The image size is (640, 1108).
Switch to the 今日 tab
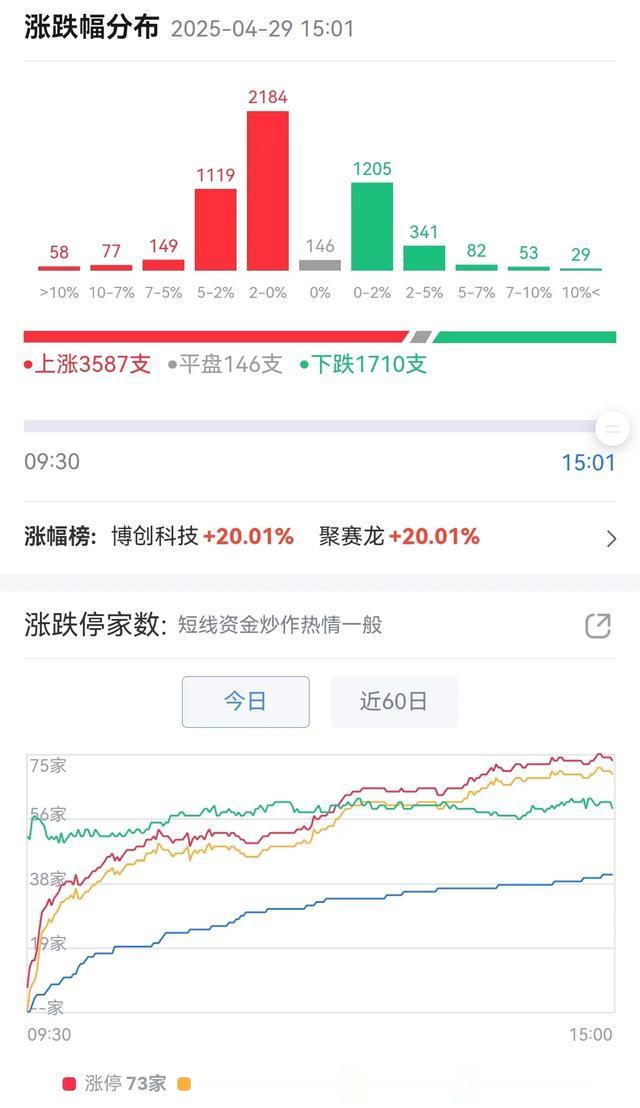[x=245, y=701]
